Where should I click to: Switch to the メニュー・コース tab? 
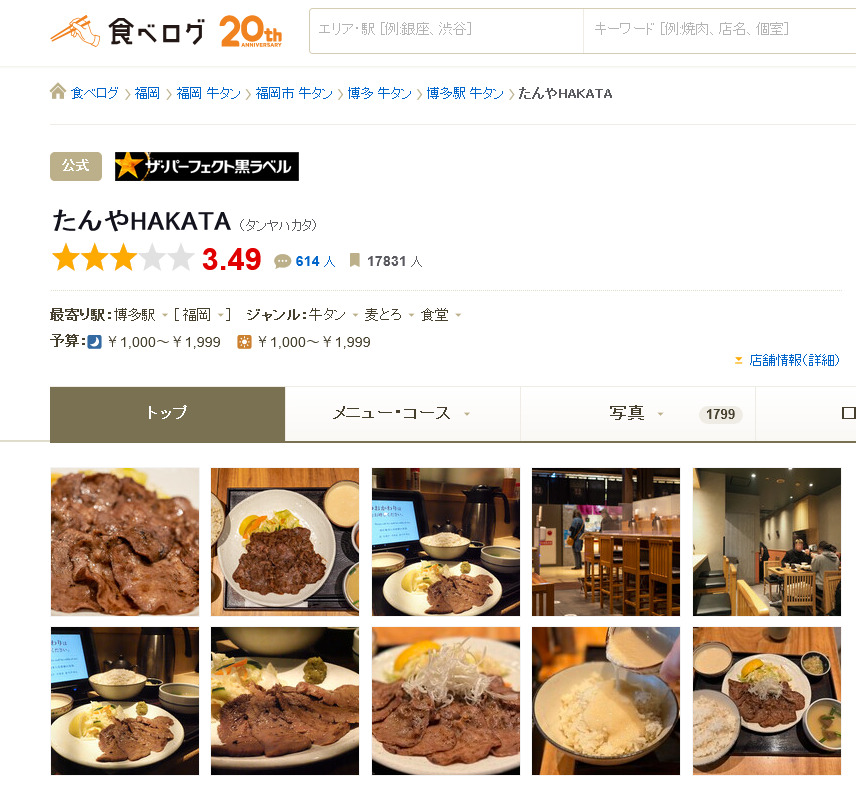pyautogui.click(x=402, y=413)
